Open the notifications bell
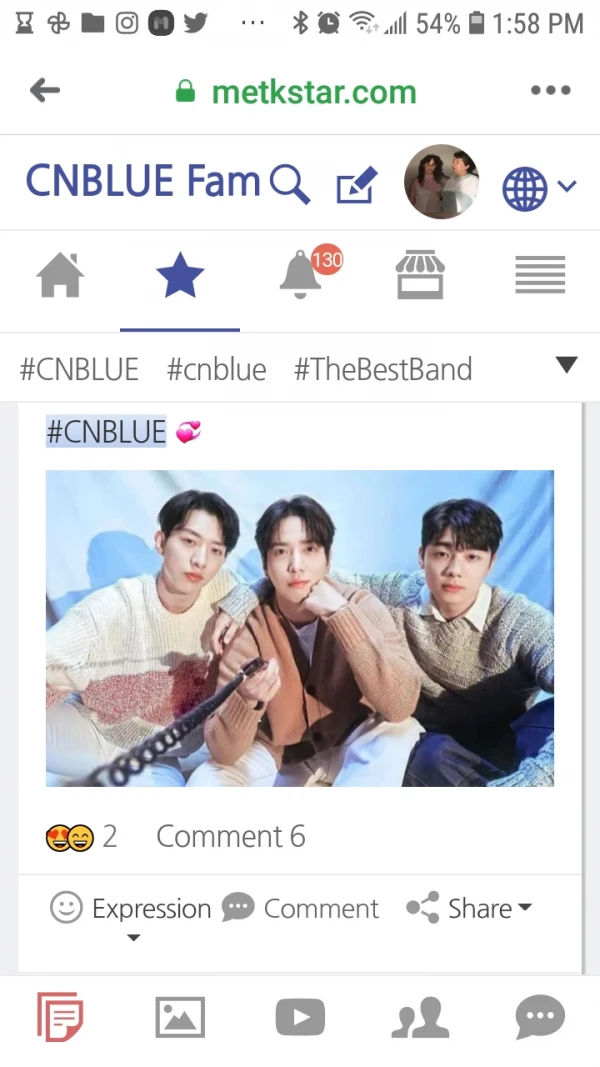The width and height of the screenshot is (600, 1067). pyautogui.click(x=302, y=274)
